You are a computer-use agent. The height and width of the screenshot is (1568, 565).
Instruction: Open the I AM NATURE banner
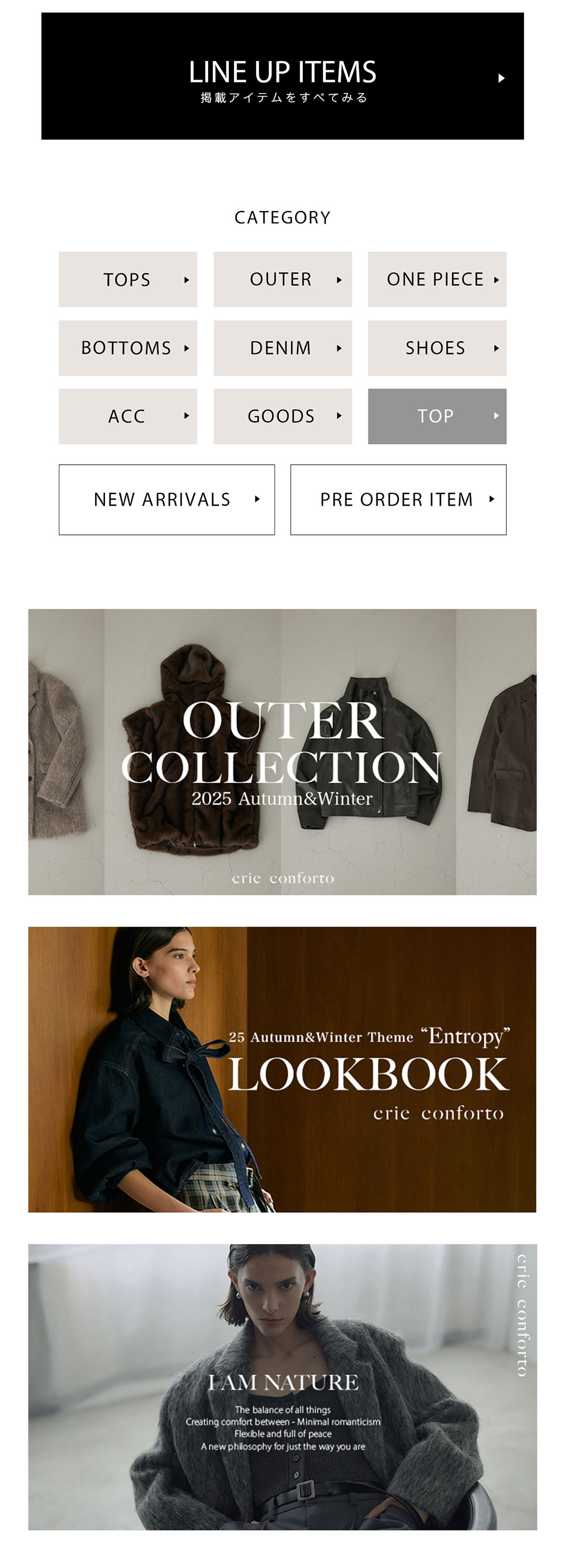pyautogui.click(x=282, y=1386)
